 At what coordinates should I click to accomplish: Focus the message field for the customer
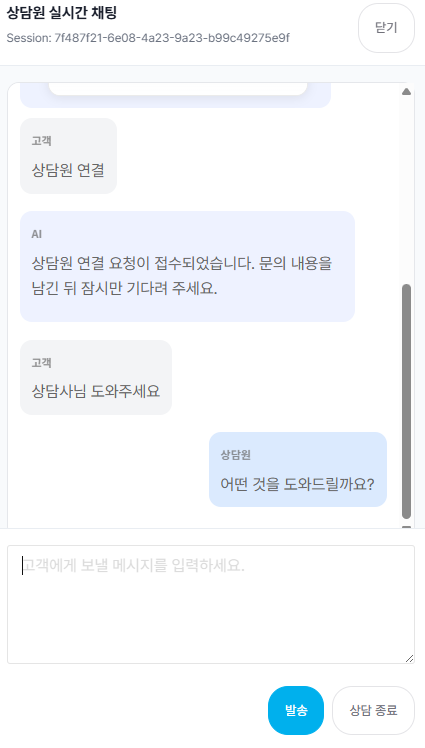(x=211, y=604)
